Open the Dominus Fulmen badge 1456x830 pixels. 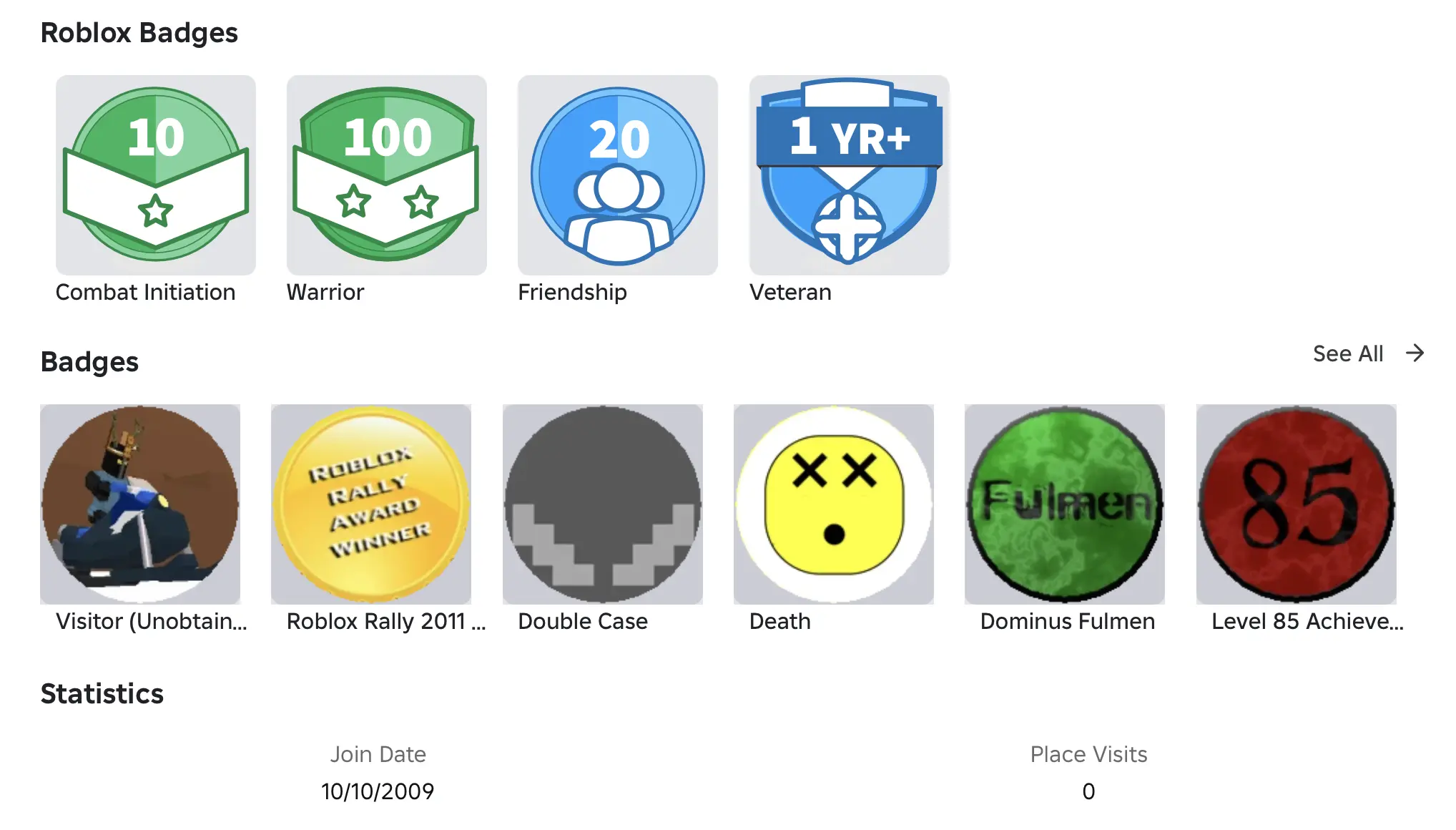pos(1064,504)
